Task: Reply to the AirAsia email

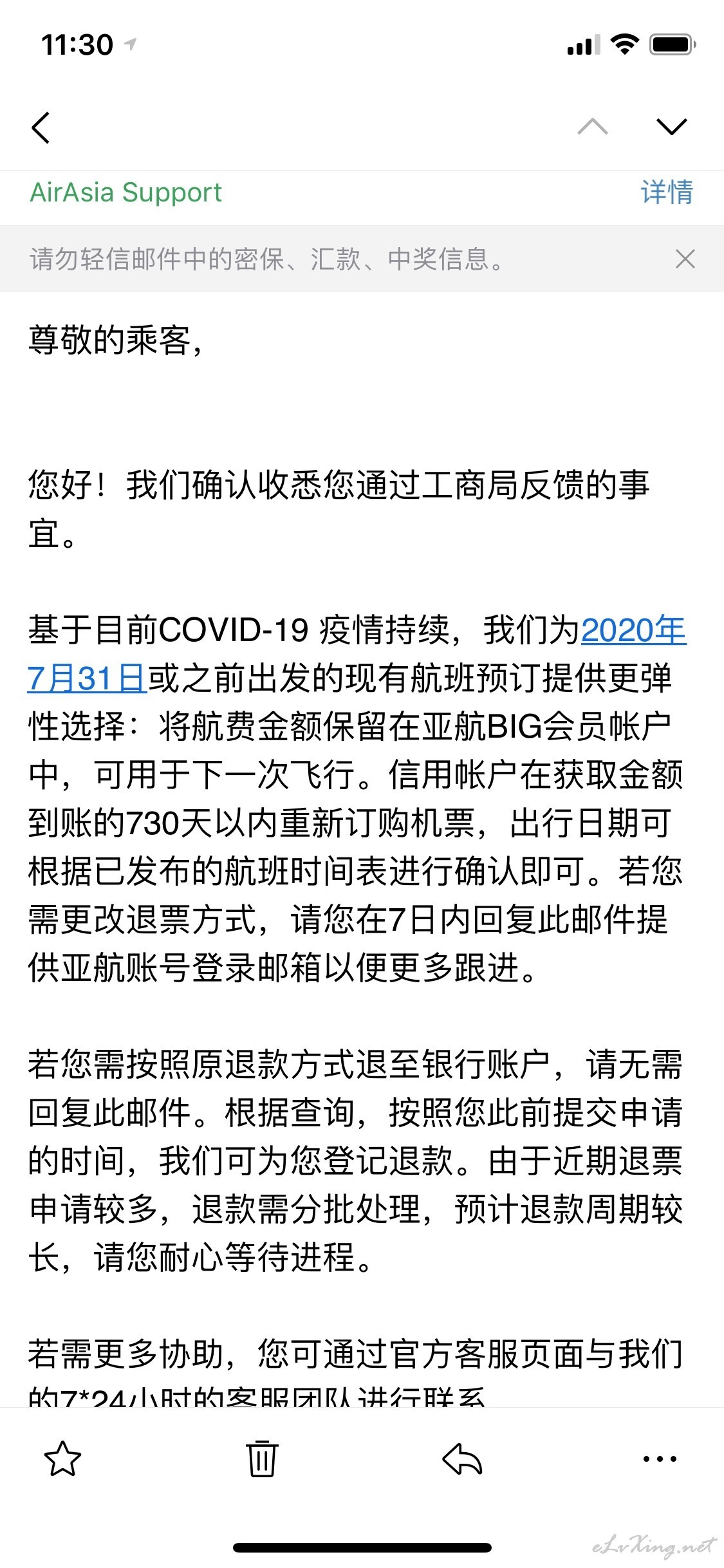Action: click(x=462, y=1459)
